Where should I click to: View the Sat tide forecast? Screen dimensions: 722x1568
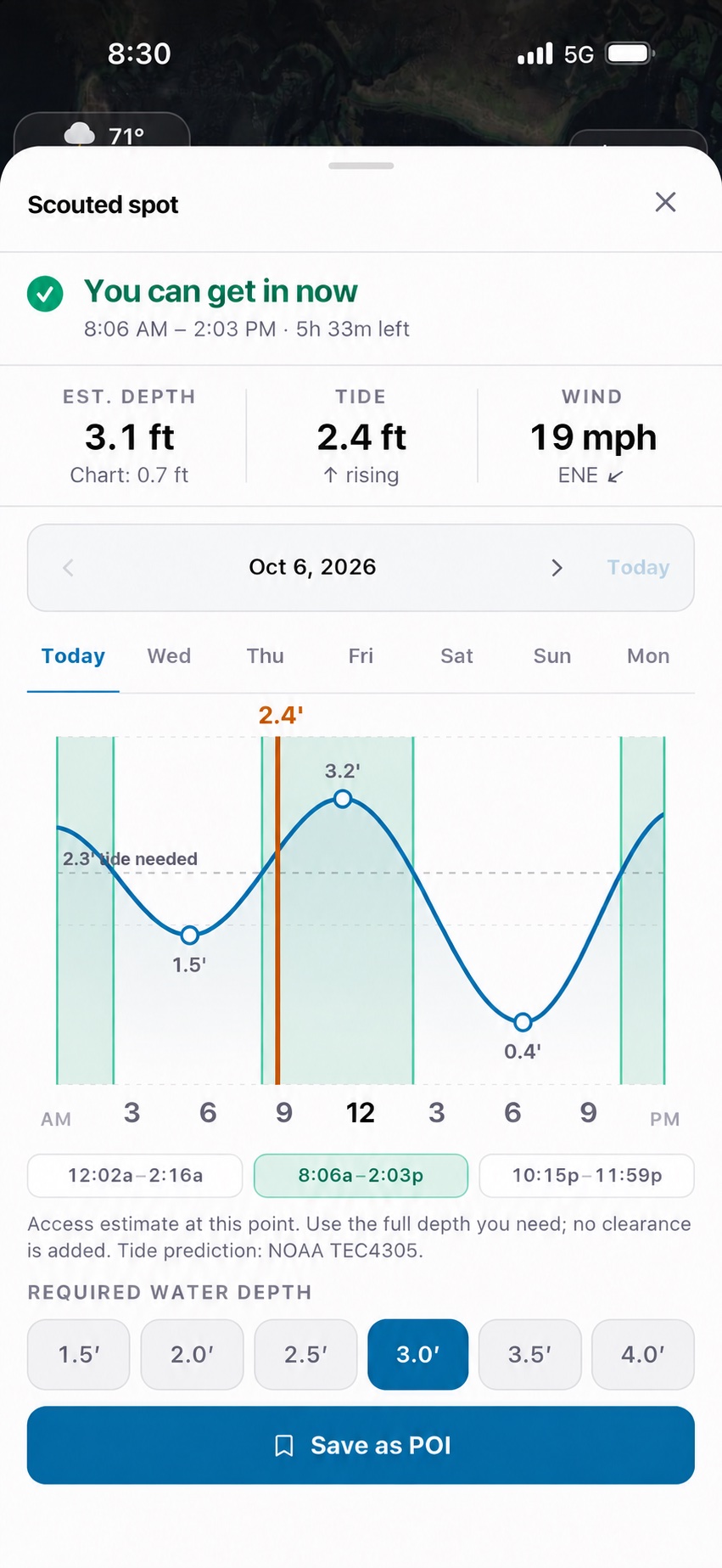click(456, 656)
